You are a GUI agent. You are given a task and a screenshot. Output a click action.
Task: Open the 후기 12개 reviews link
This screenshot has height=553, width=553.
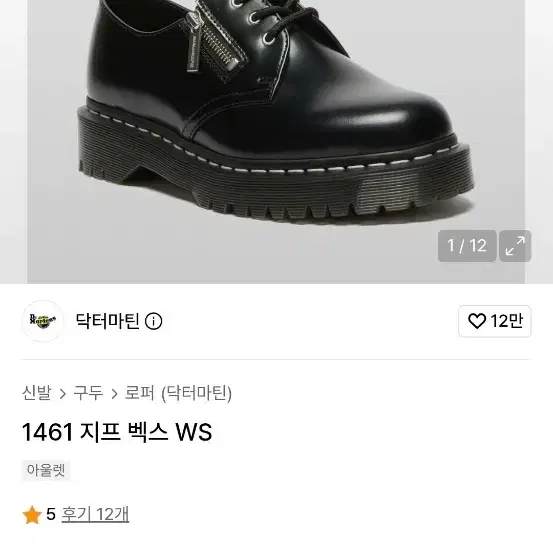95,514
